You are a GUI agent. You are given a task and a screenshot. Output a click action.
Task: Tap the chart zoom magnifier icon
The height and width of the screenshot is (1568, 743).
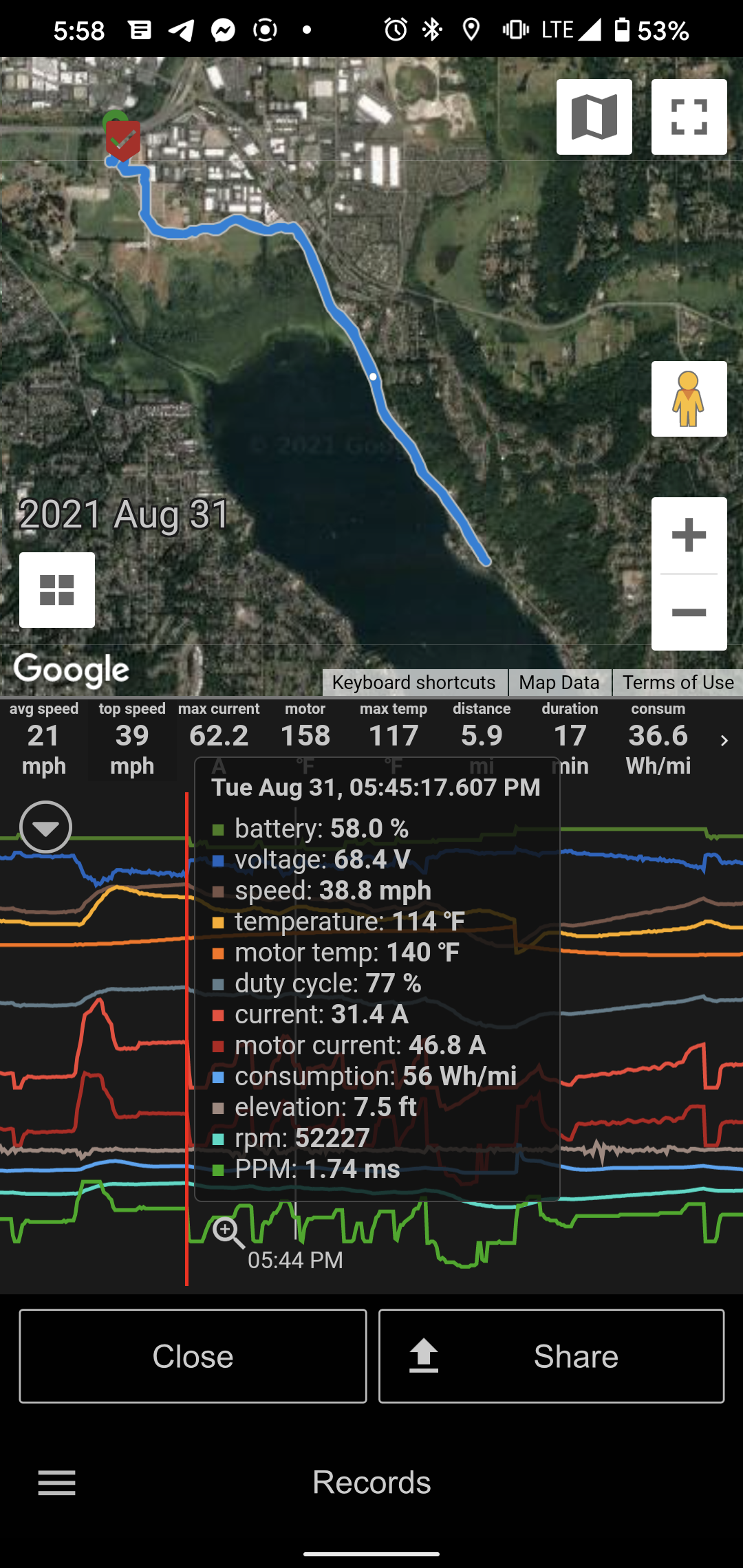[228, 1232]
